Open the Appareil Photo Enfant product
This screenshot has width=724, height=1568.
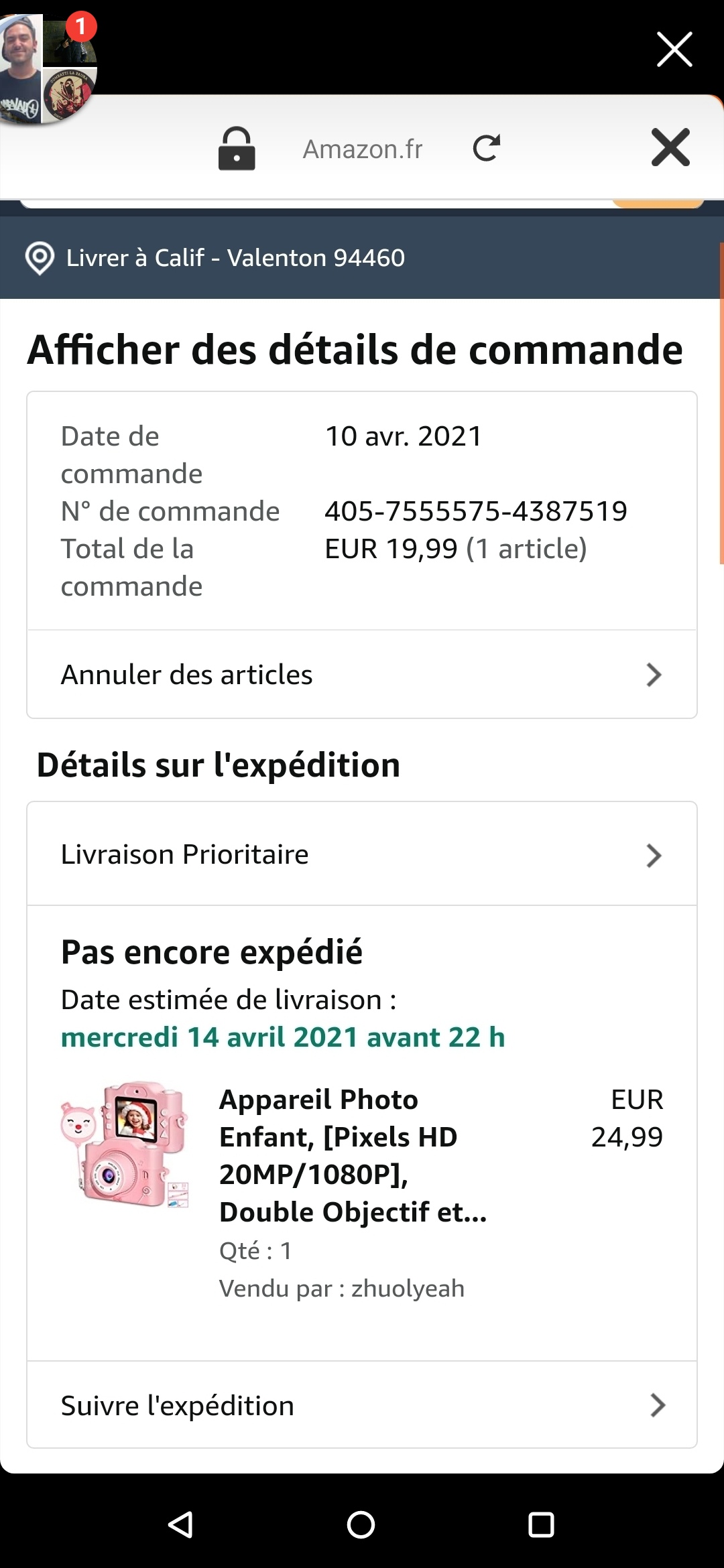(353, 1155)
